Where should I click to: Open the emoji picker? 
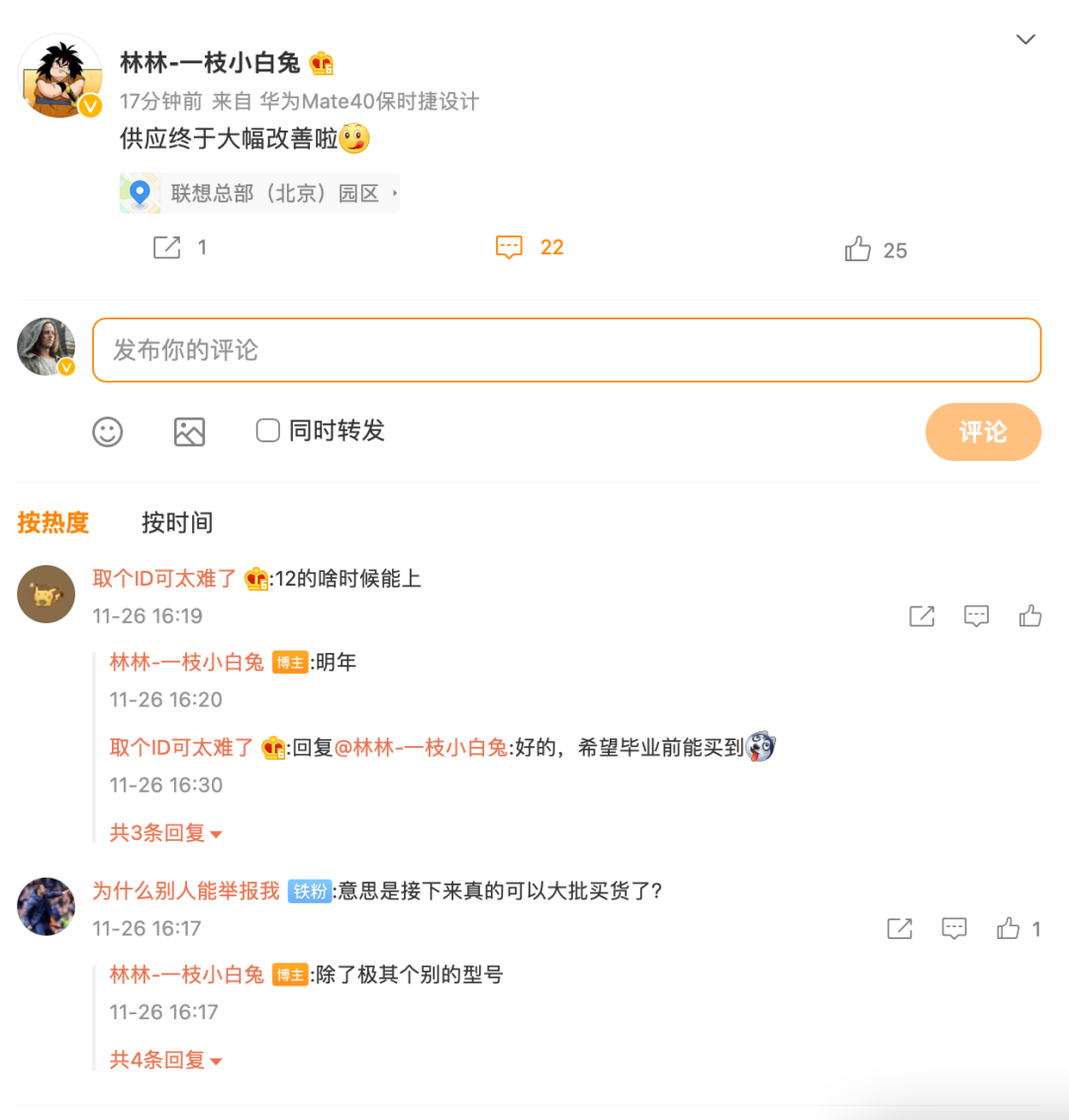[x=108, y=431]
